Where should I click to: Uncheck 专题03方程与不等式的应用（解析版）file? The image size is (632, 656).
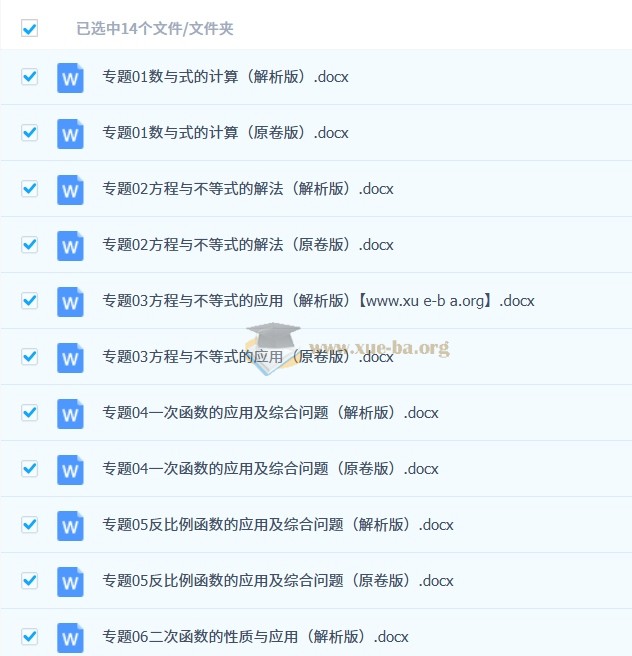[x=29, y=301]
